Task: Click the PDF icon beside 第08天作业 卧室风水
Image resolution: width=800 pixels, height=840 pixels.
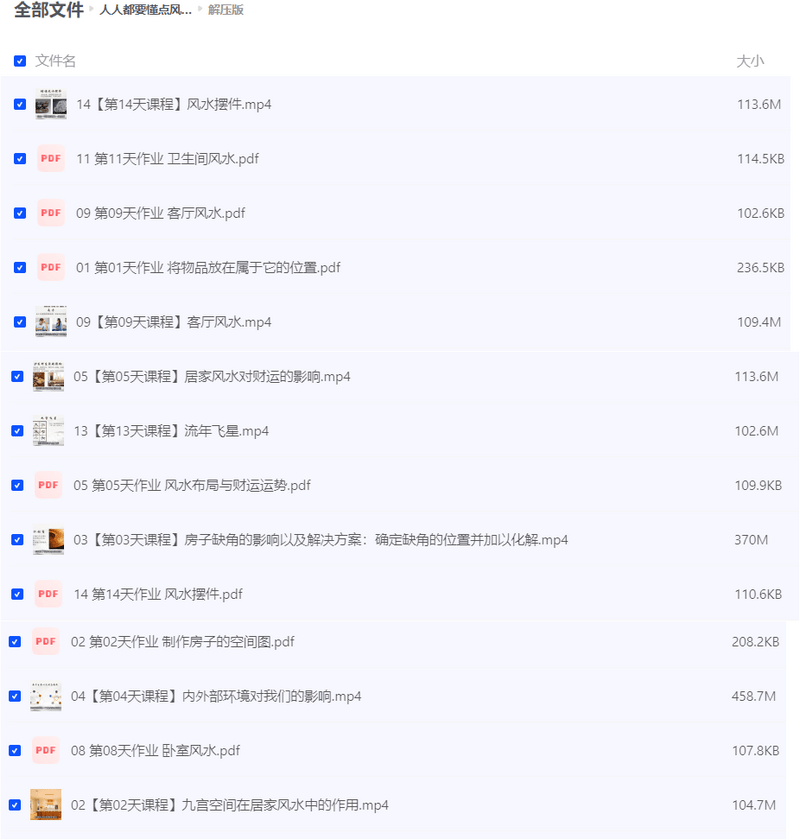Action: tap(45, 750)
